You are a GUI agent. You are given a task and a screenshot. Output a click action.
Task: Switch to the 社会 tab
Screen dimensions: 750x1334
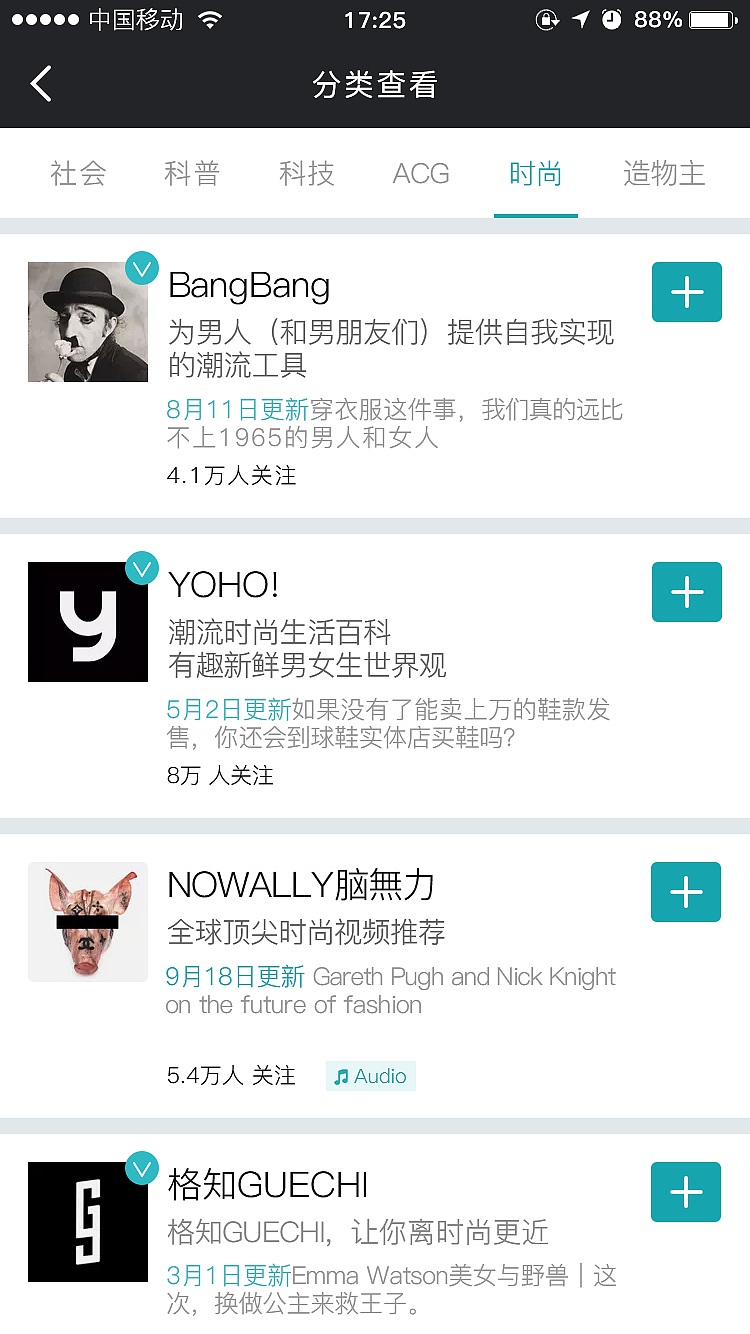coord(78,174)
